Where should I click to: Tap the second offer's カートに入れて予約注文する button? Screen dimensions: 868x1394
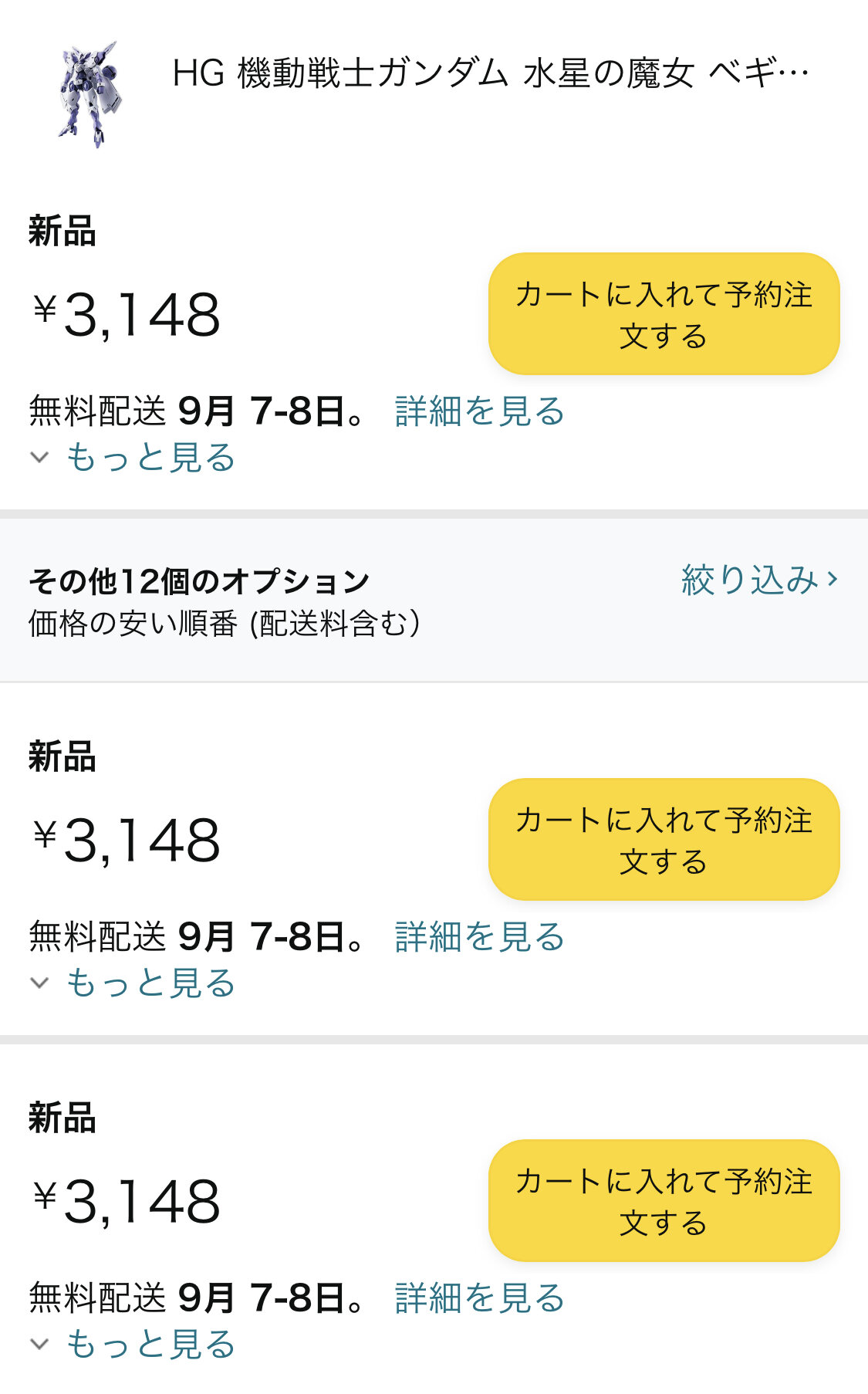(664, 840)
